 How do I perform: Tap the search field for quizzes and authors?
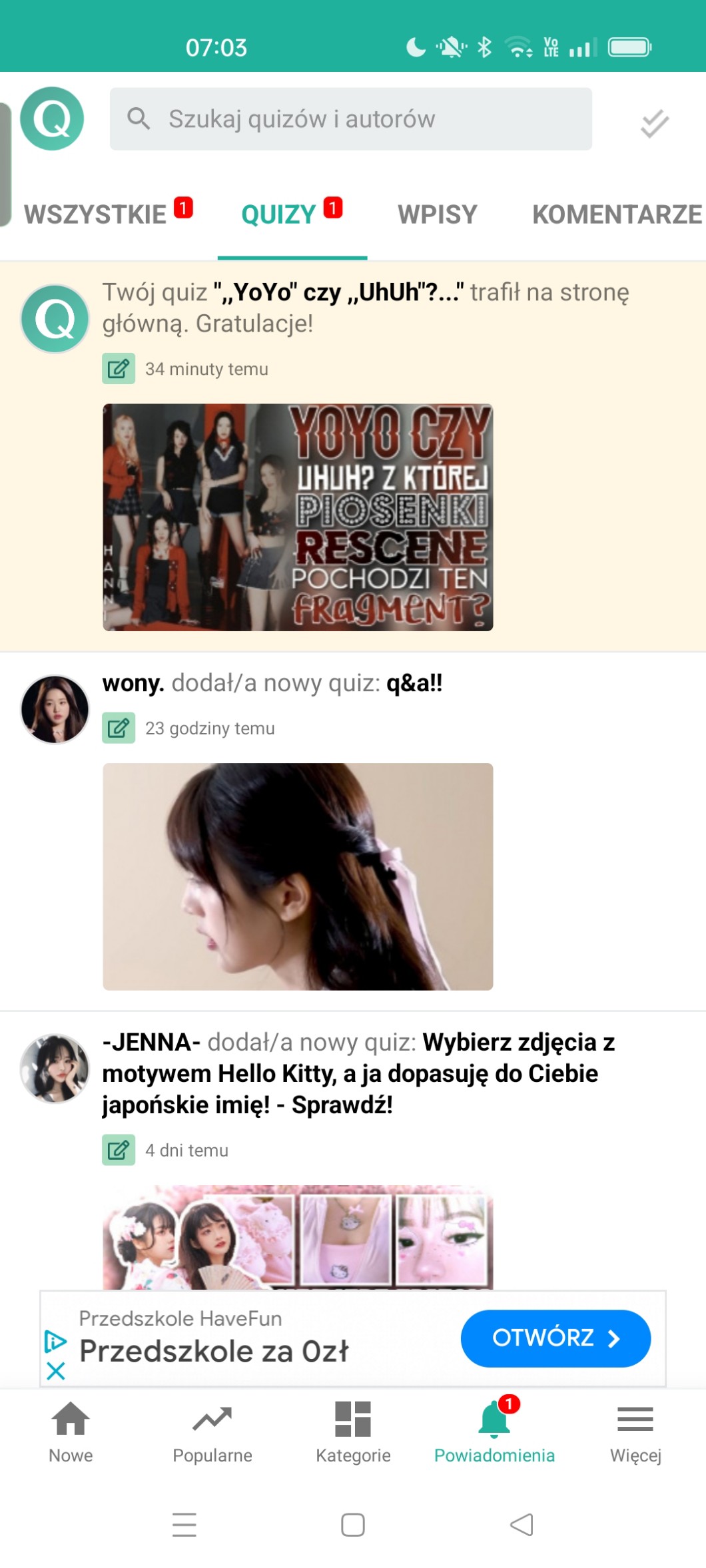350,119
